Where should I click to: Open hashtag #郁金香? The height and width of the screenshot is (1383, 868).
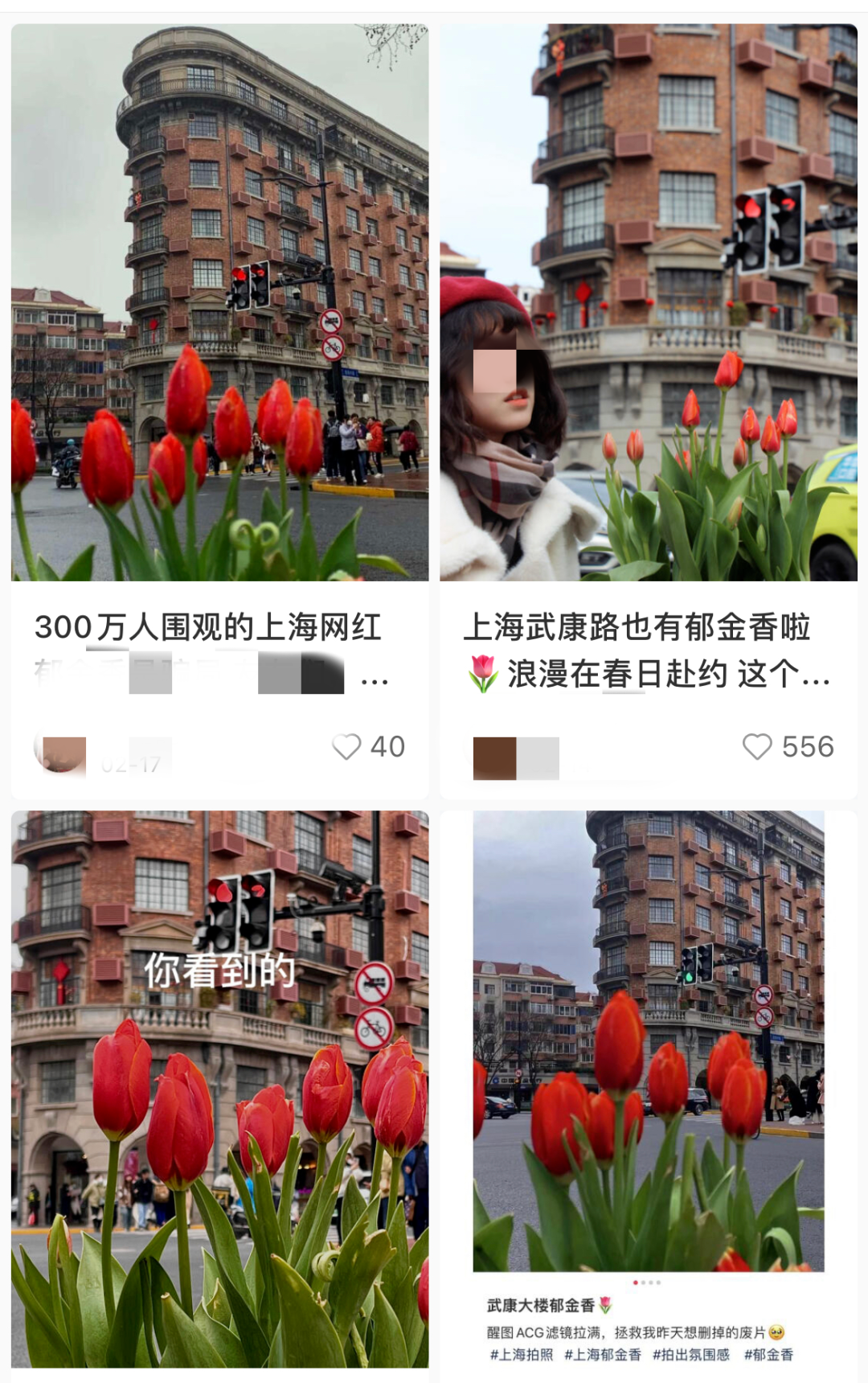click(x=771, y=1354)
